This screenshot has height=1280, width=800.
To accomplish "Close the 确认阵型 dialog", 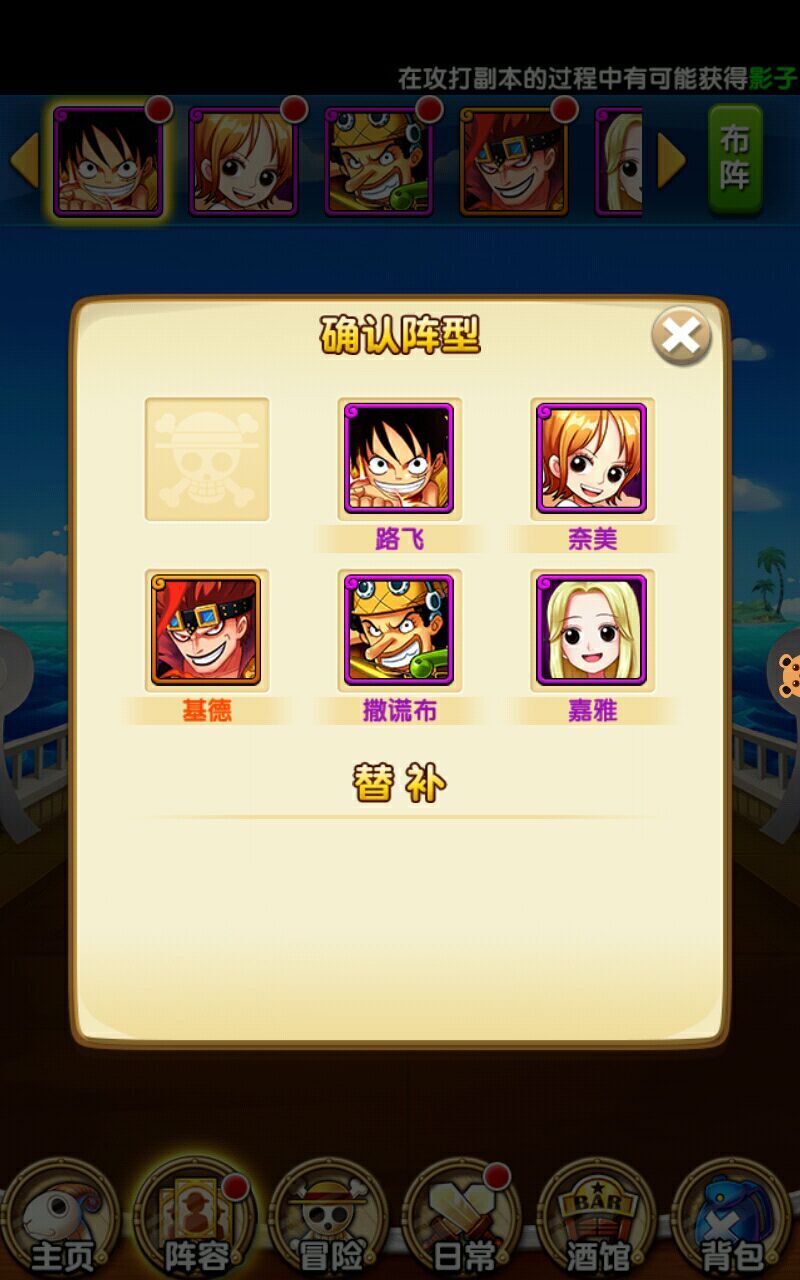I will [681, 337].
